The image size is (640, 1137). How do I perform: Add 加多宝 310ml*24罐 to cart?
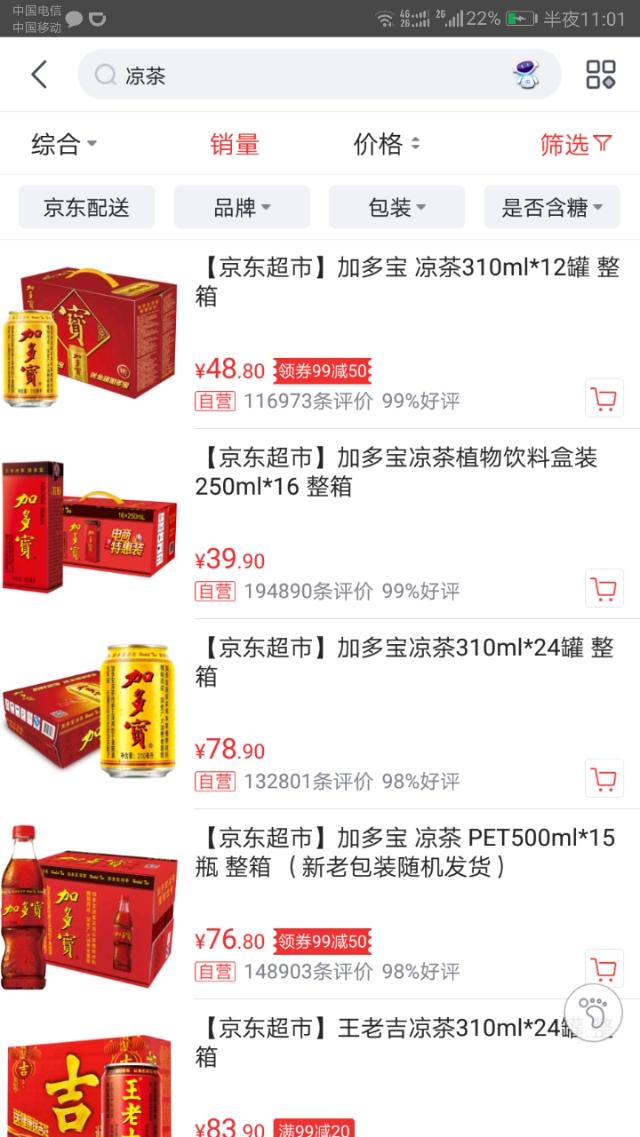tap(603, 778)
